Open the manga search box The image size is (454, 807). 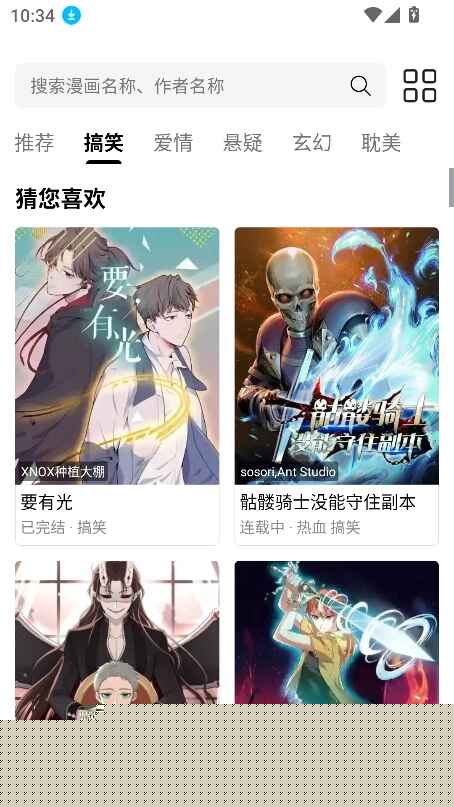click(x=200, y=85)
